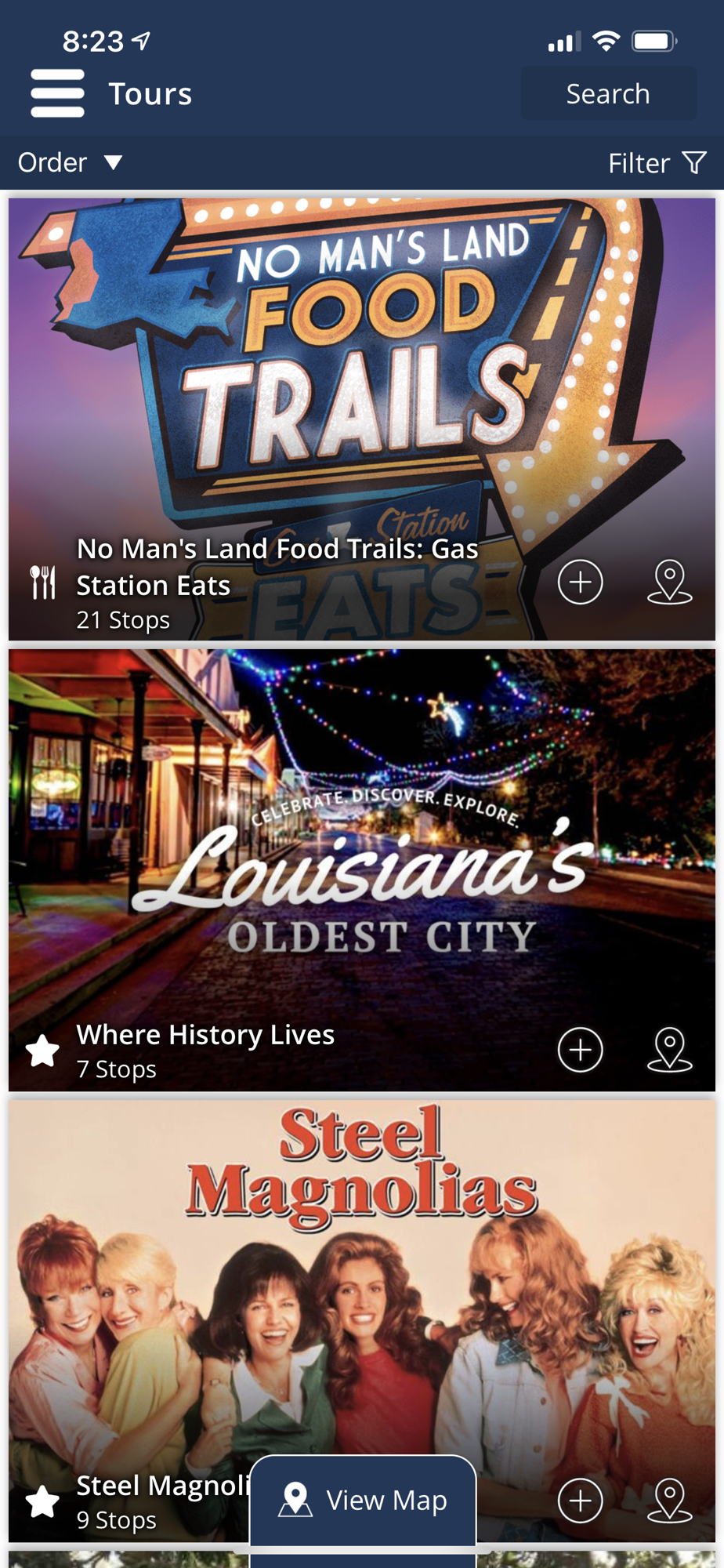This screenshot has height=1568, width=724.
Task: Expand the Order dropdown
Action: click(x=70, y=162)
